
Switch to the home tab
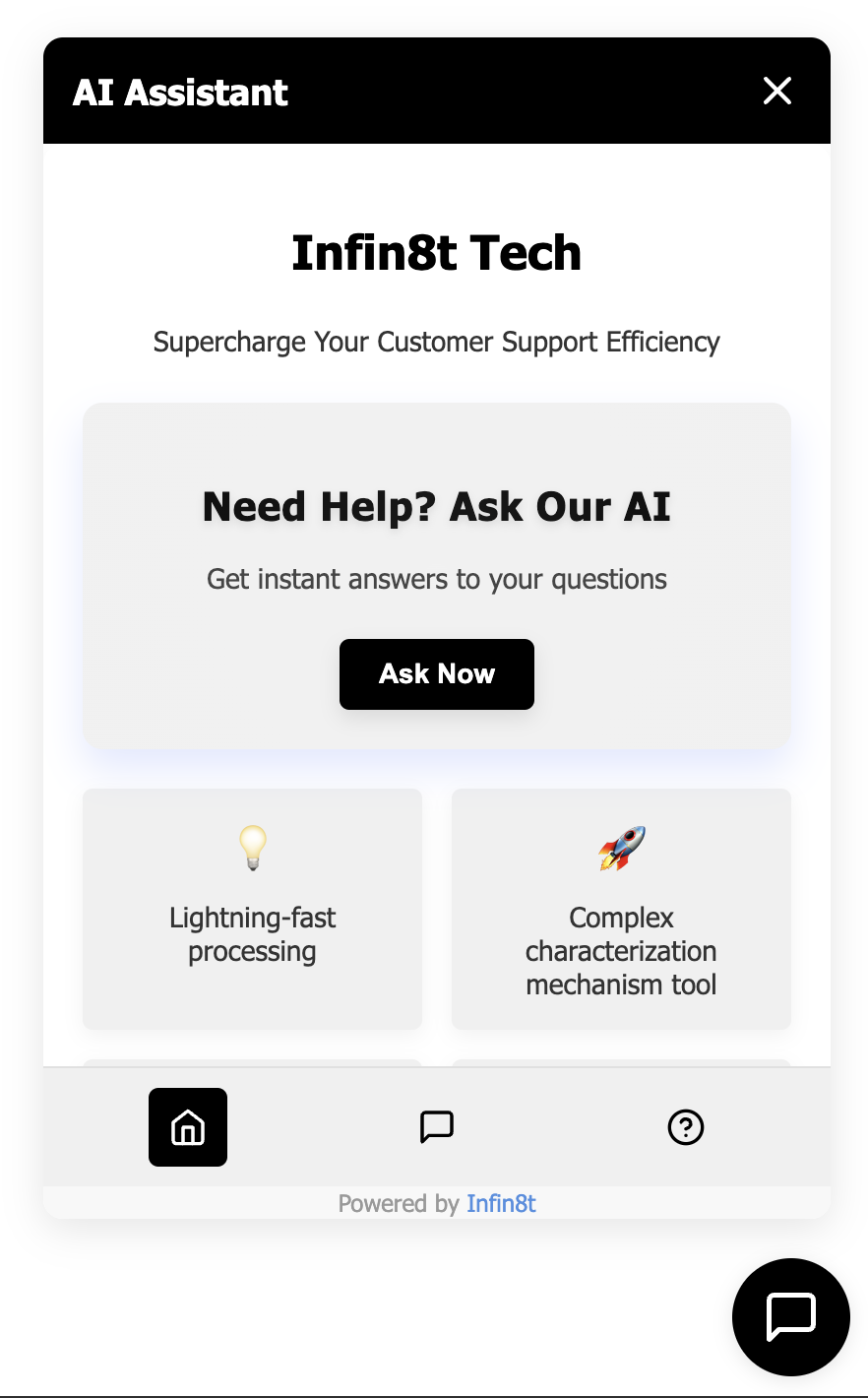[188, 1127]
